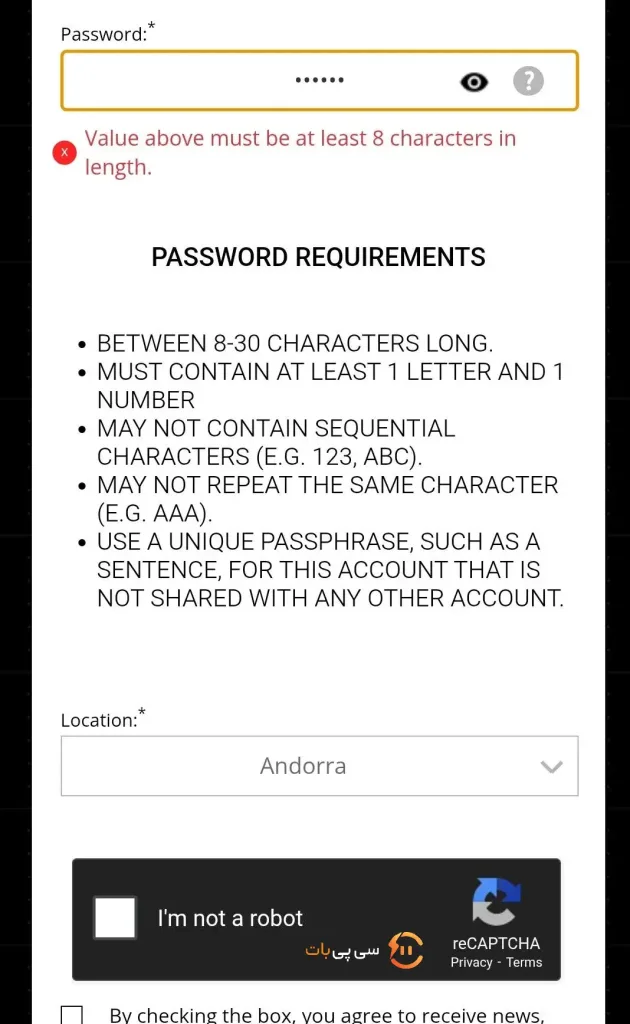Open the reCAPTCHA Privacy link
The width and height of the screenshot is (630, 1024).
pyautogui.click(x=471, y=962)
